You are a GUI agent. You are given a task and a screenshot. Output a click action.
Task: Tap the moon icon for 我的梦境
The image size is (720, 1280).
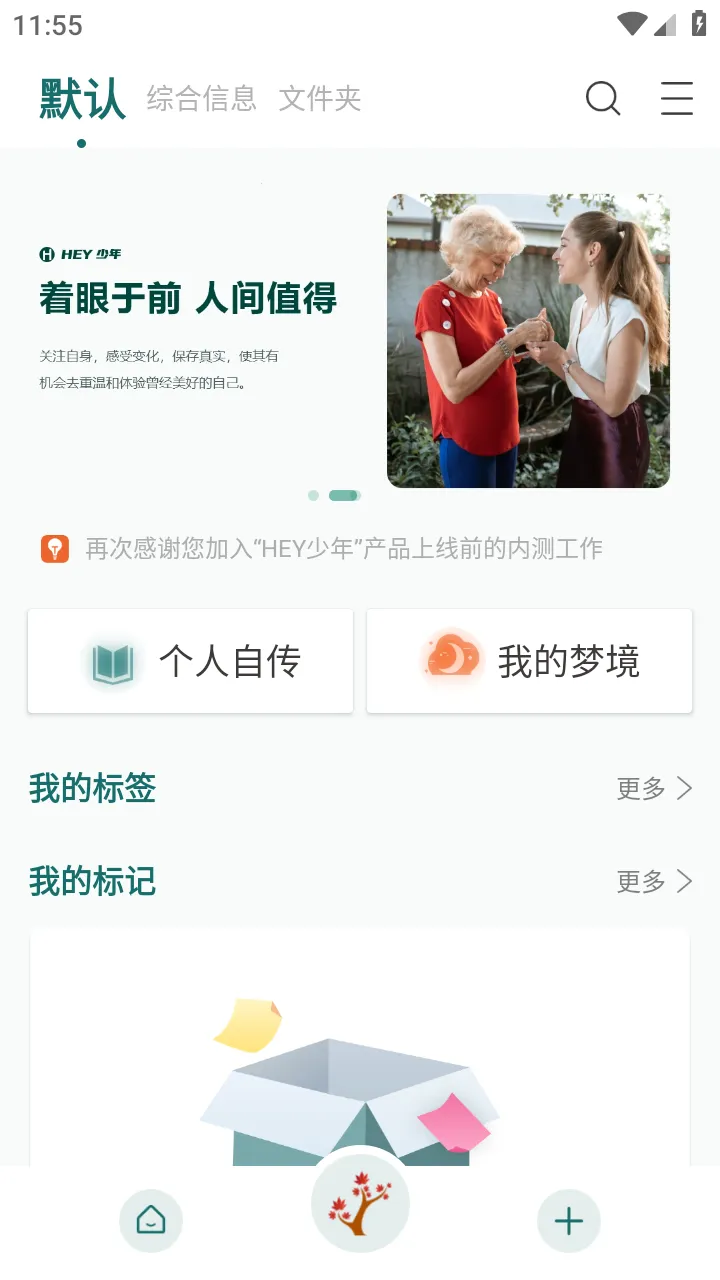(452, 661)
